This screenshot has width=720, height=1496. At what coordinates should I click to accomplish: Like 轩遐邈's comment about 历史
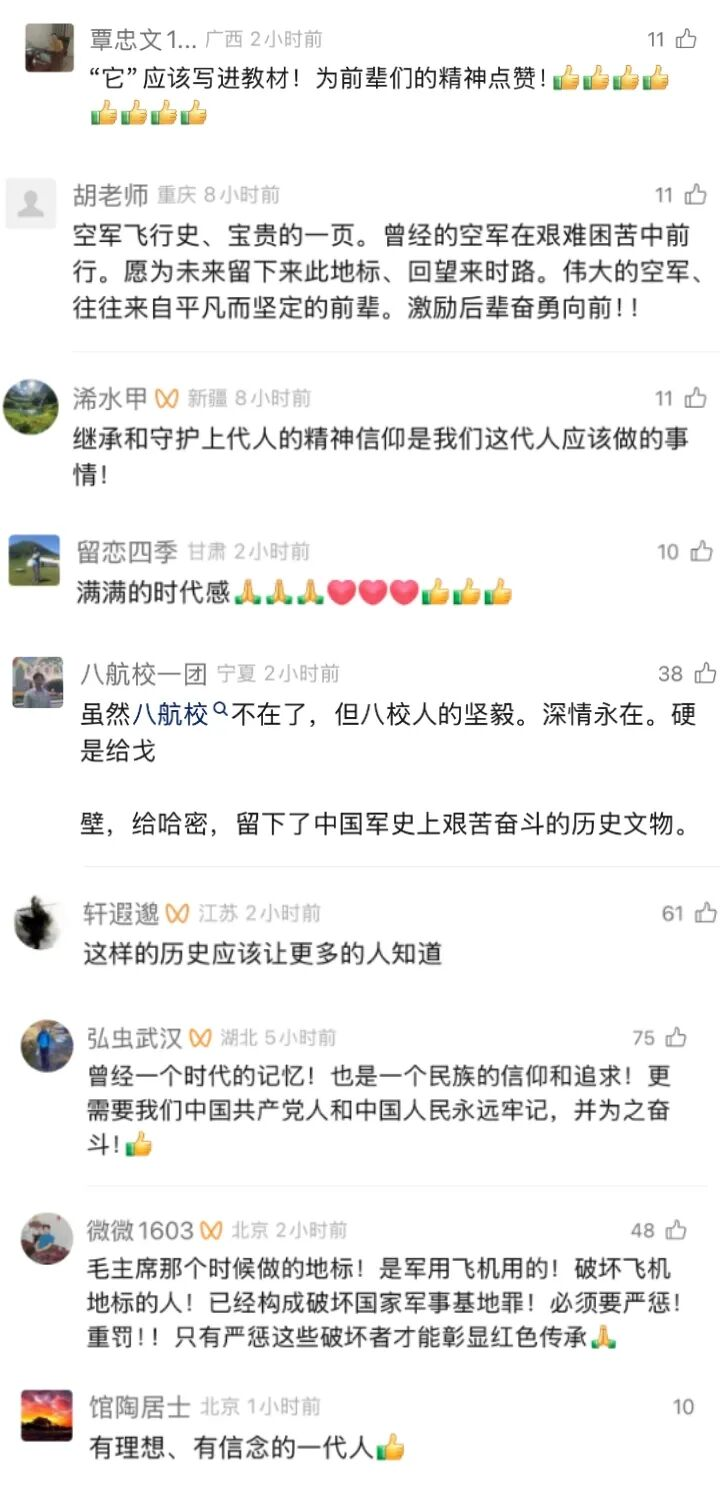click(x=706, y=913)
